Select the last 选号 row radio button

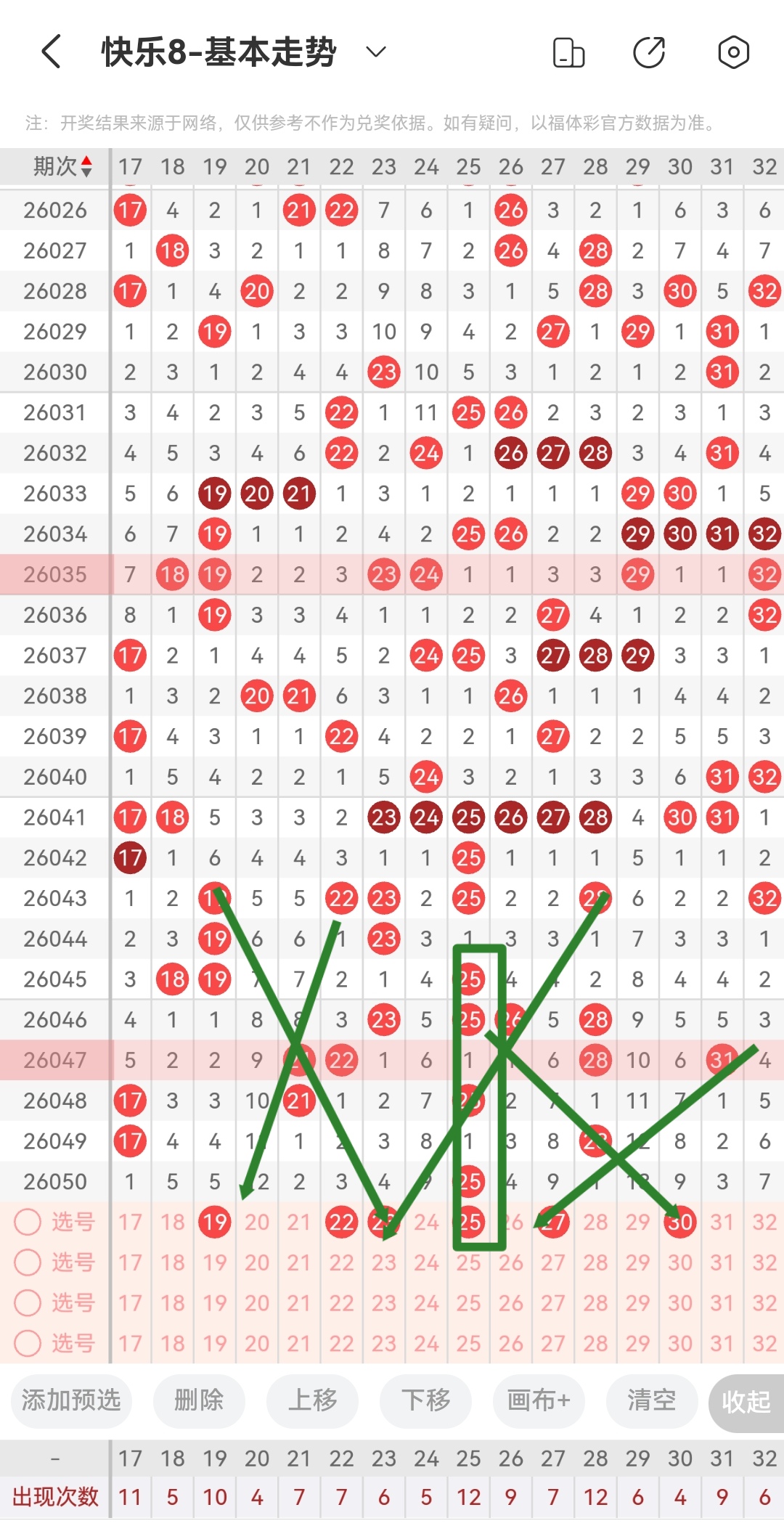tap(28, 1343)
